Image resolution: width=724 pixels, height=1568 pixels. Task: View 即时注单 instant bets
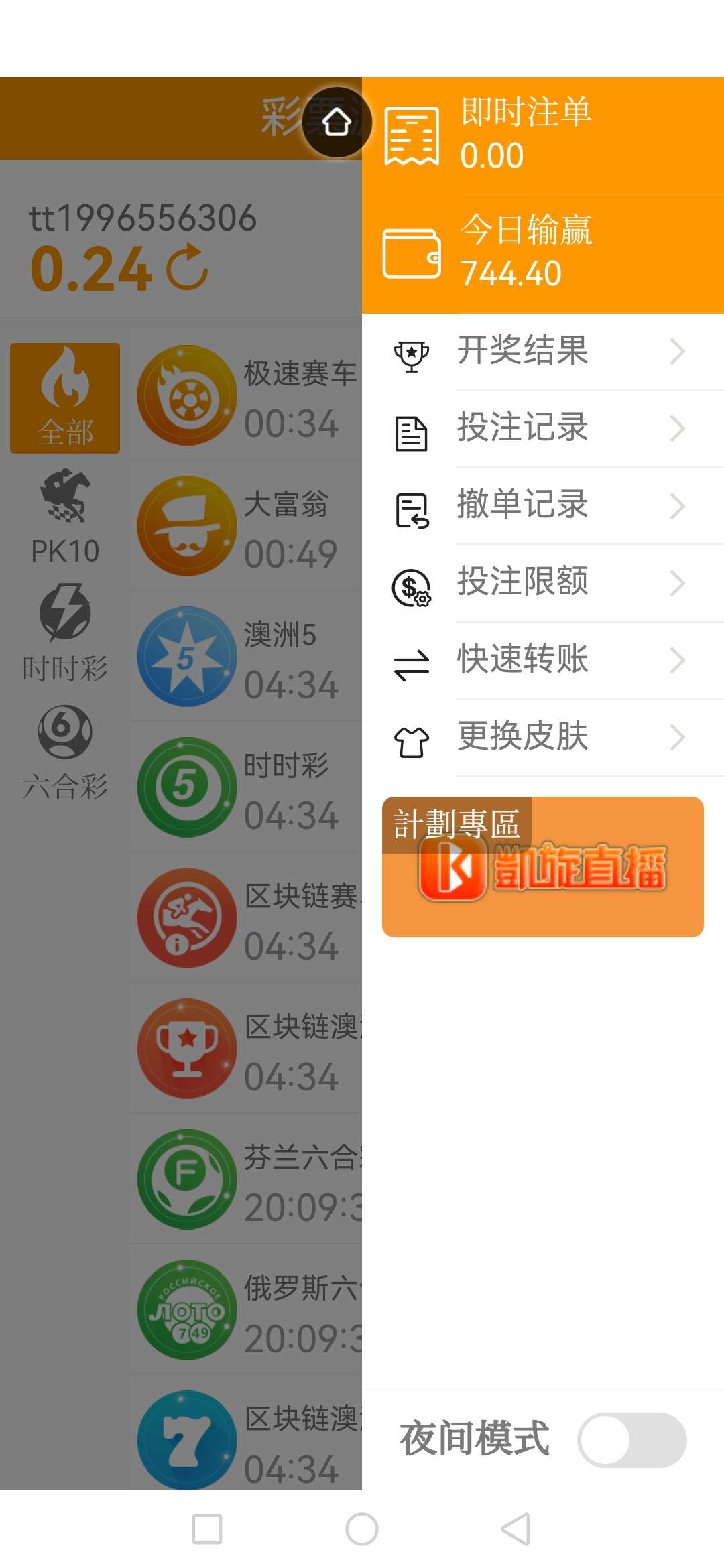(x=543, y=134)
